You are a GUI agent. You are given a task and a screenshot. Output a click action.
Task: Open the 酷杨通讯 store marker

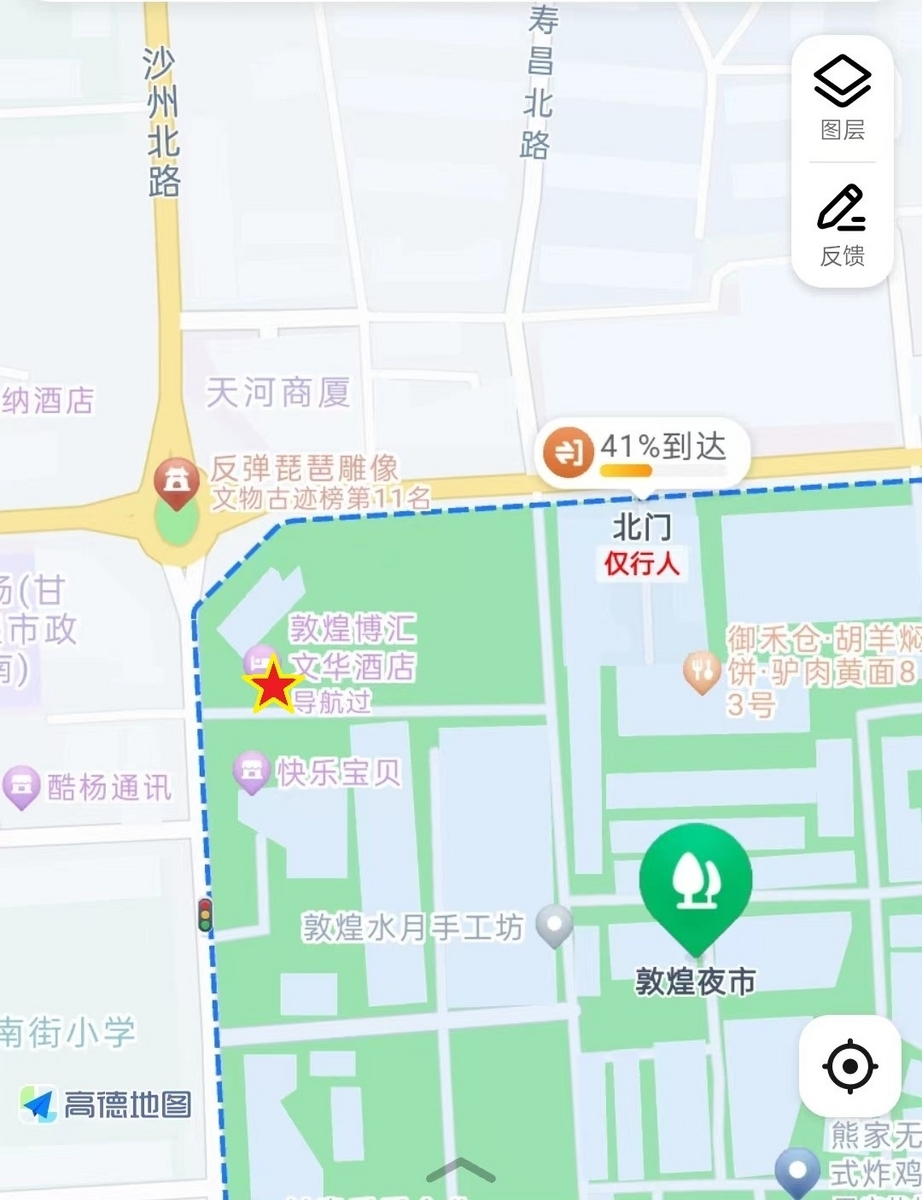coord(20,787)
